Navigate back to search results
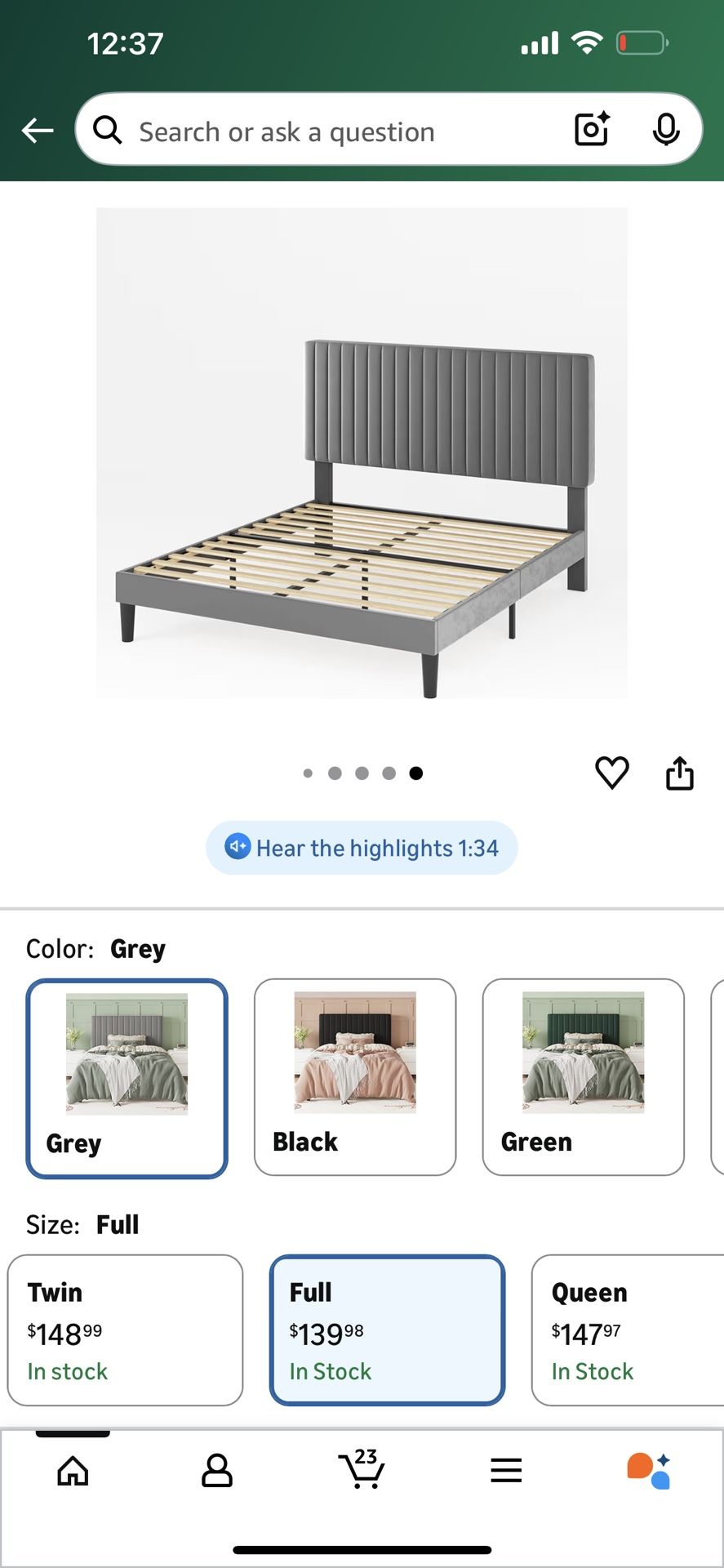 (x=37, y=130)
